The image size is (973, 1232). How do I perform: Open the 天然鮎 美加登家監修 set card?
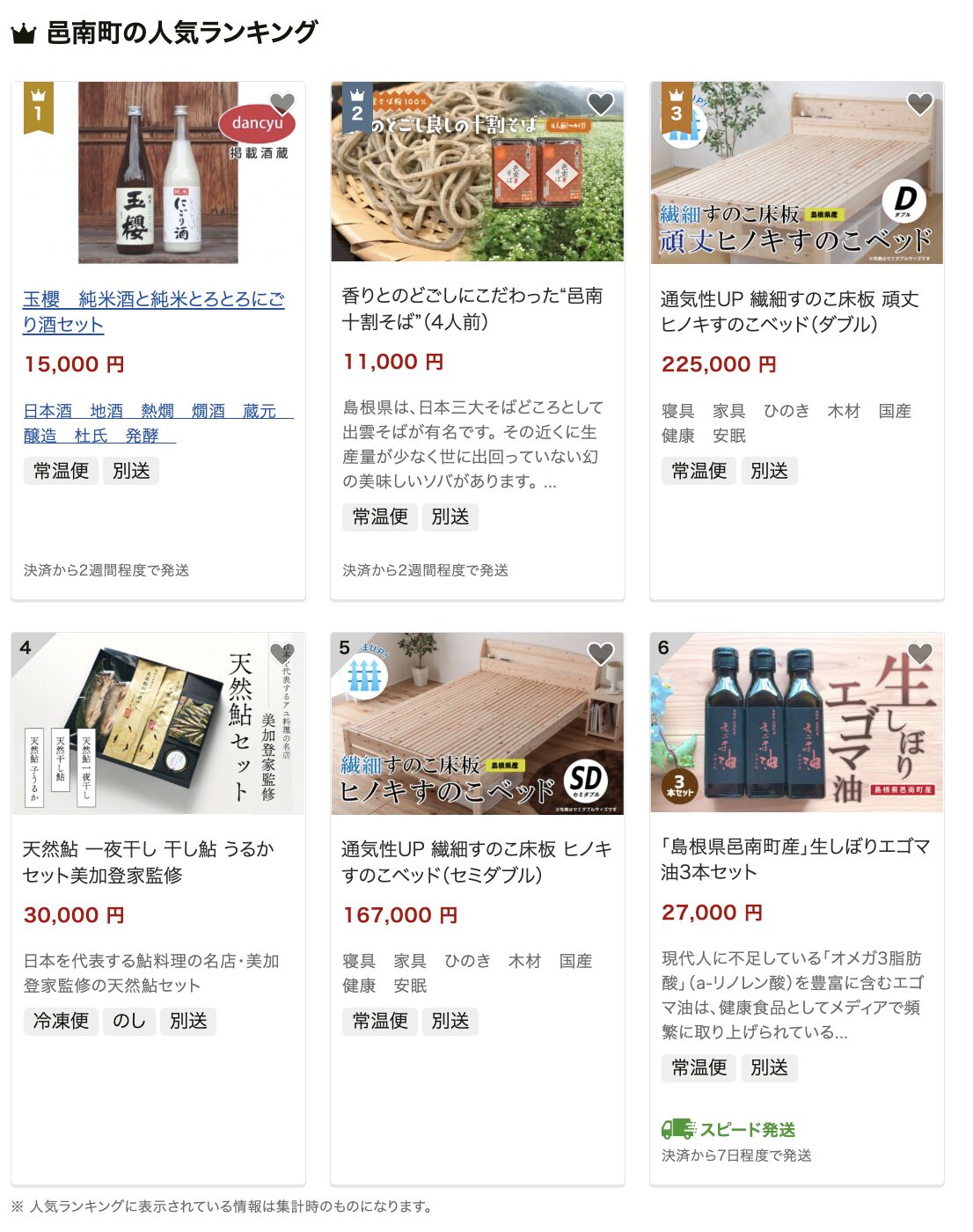[x=149, y=862]
